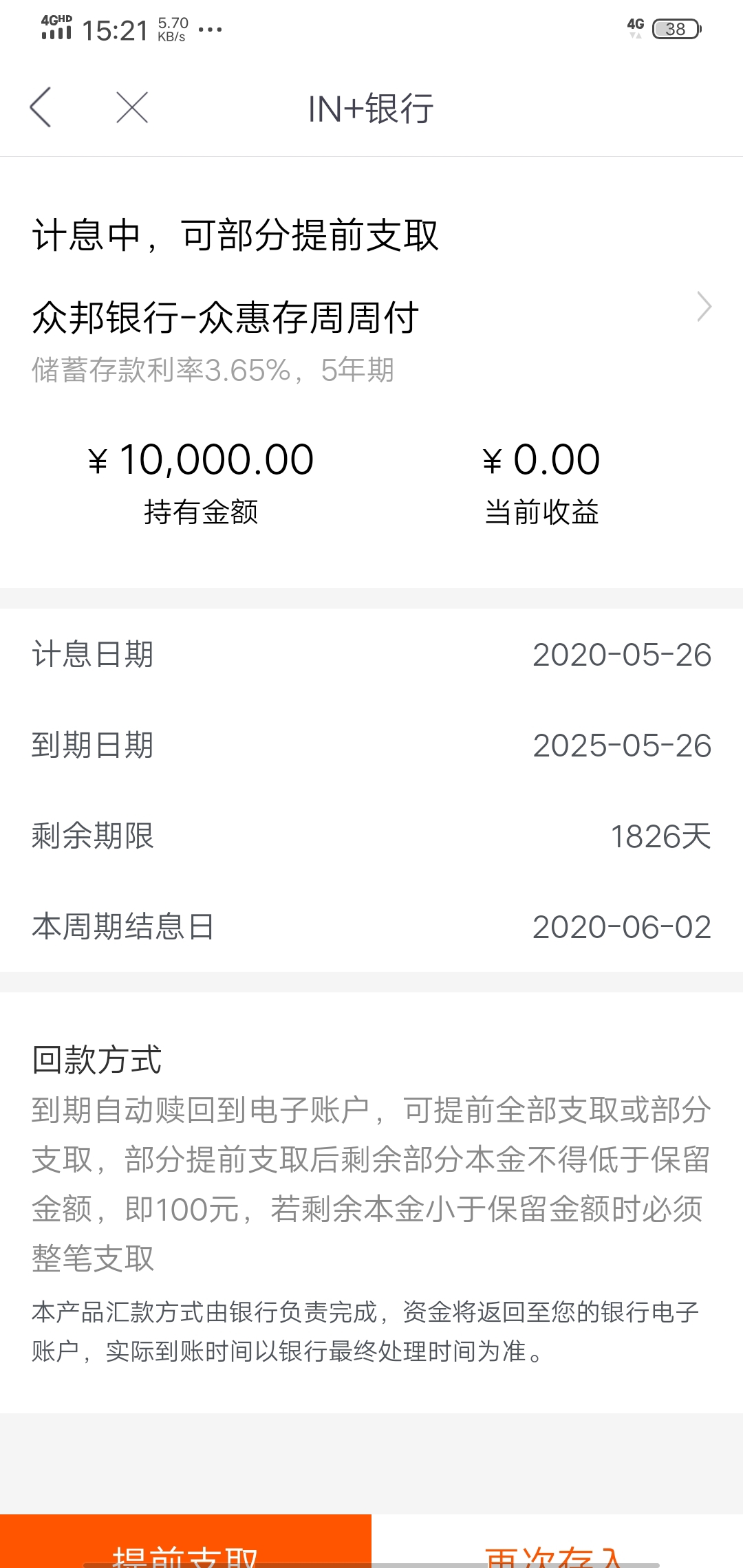The image size is (743, 1568).
Task: Close the IN+银行 page
Action: (x=132, y=107)
